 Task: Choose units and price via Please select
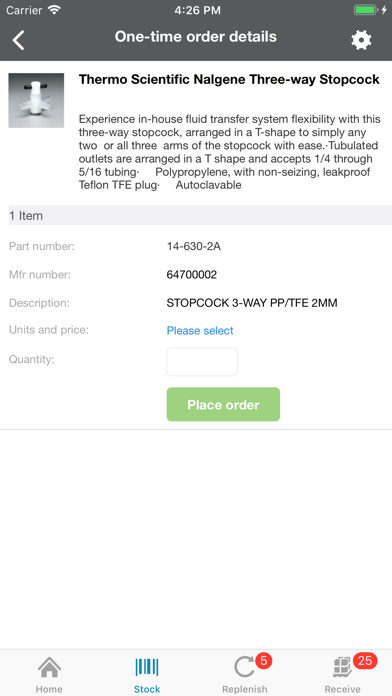pos(200,331)
